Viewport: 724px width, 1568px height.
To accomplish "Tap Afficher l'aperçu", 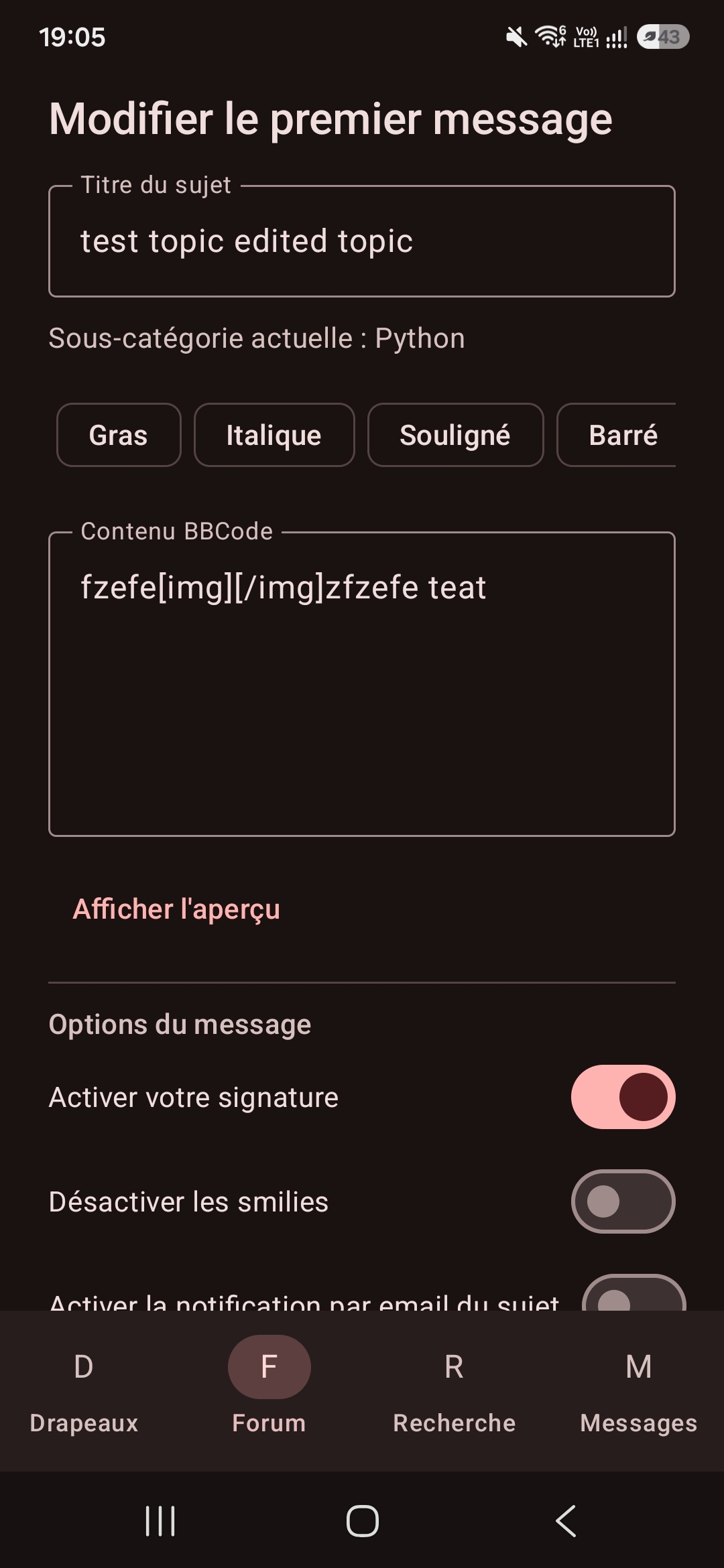I will (x=176, y=909).
